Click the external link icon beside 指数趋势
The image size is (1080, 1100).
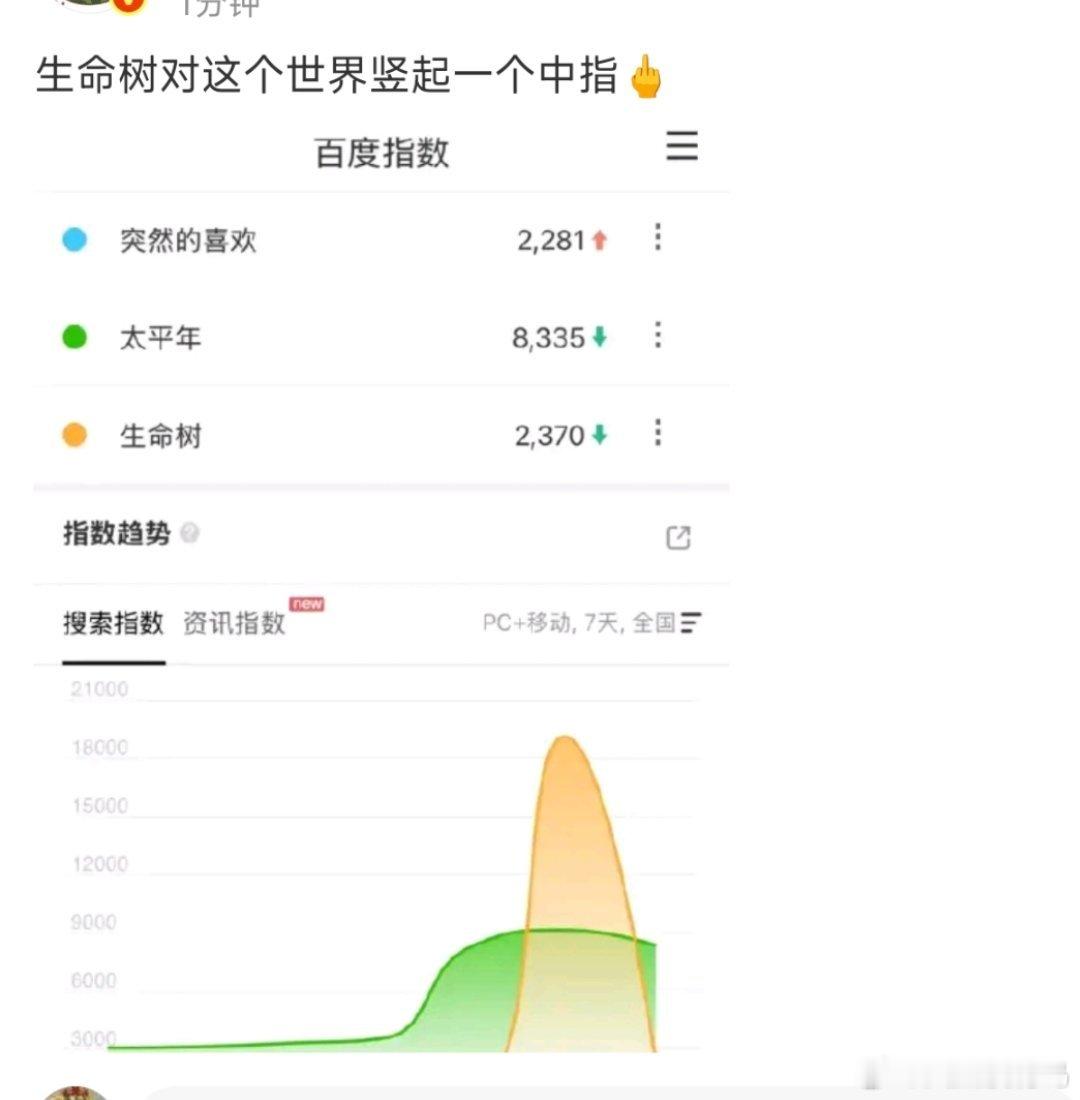(x=678, y=538)
